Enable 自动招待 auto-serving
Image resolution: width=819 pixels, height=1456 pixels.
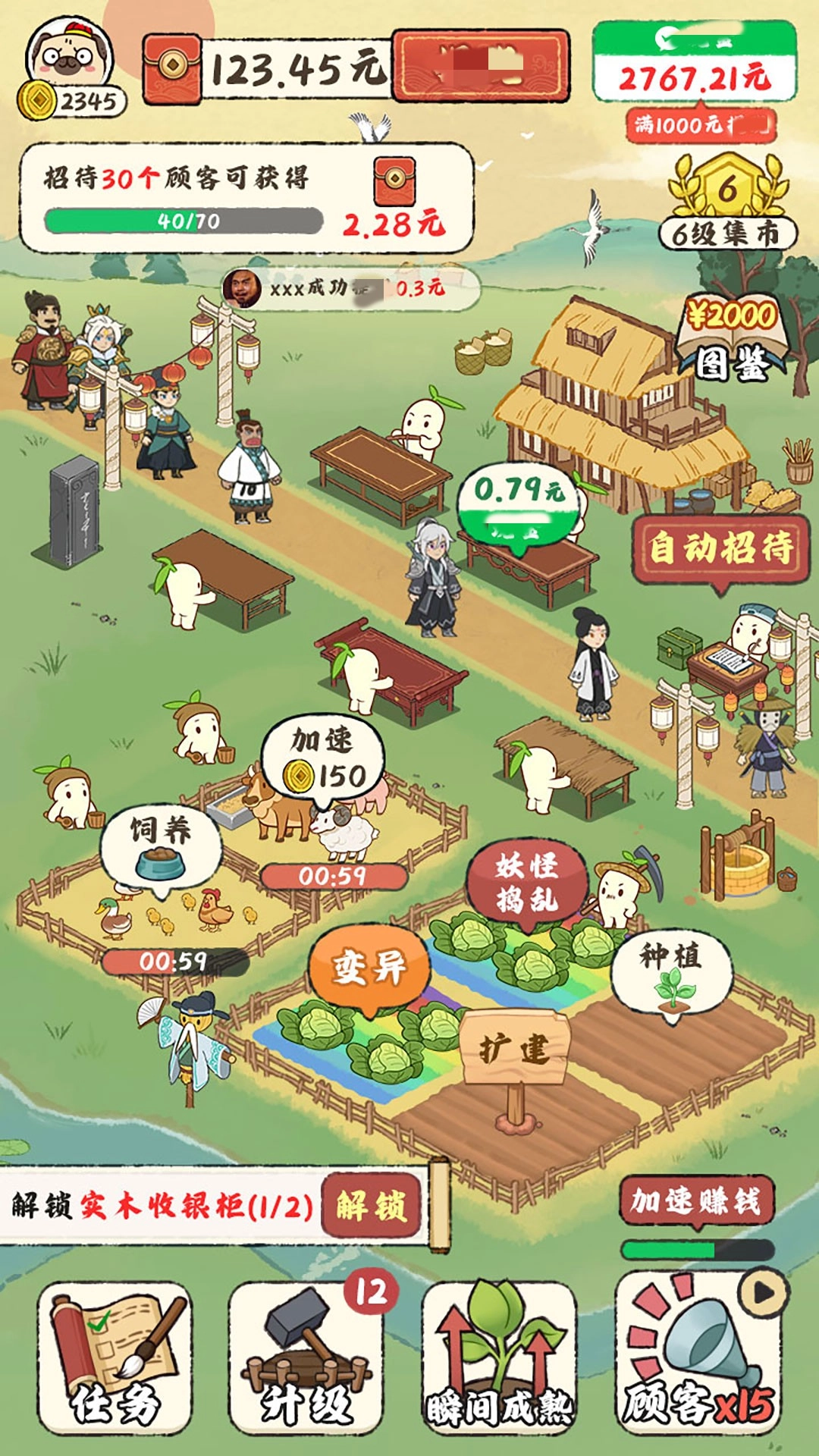tap(720, 548)
